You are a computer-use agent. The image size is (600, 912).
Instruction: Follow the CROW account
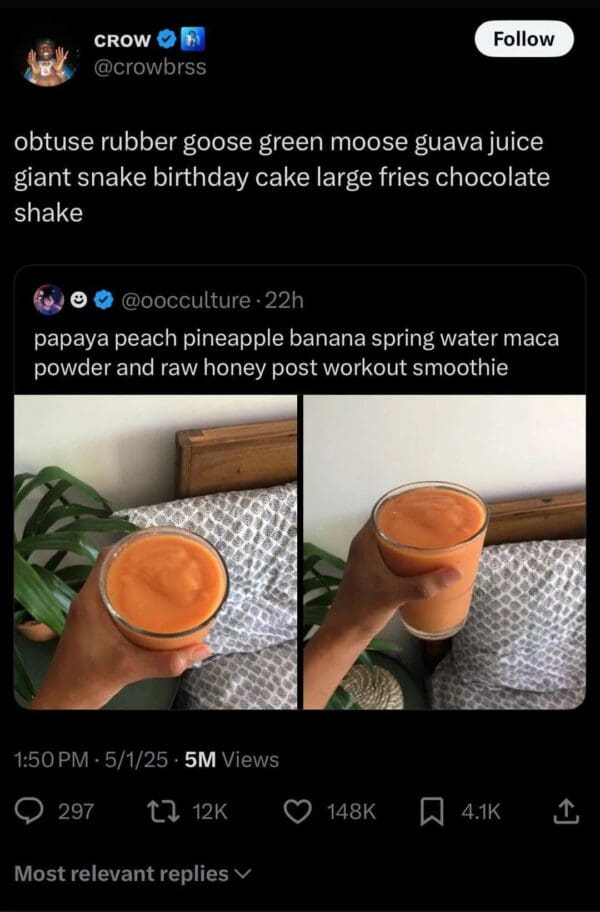(x=523, y=39)
